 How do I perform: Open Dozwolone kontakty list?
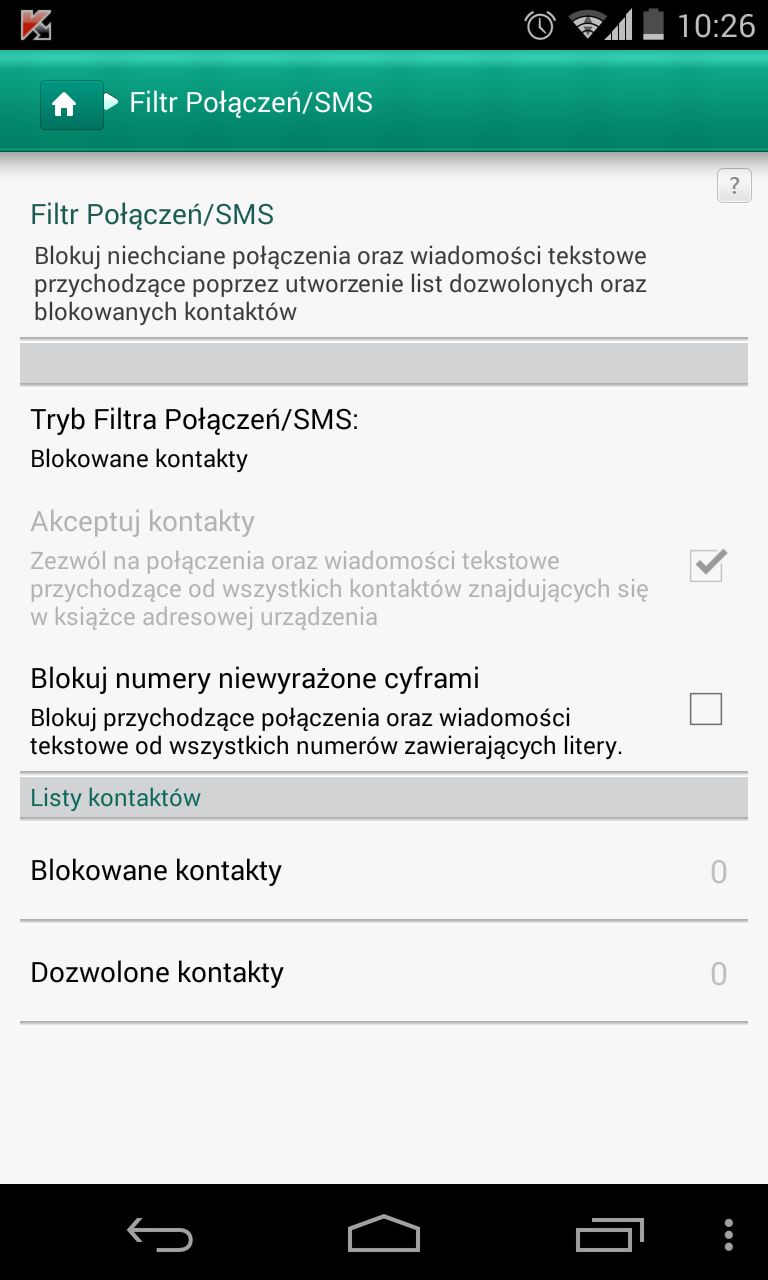[384, 973]
